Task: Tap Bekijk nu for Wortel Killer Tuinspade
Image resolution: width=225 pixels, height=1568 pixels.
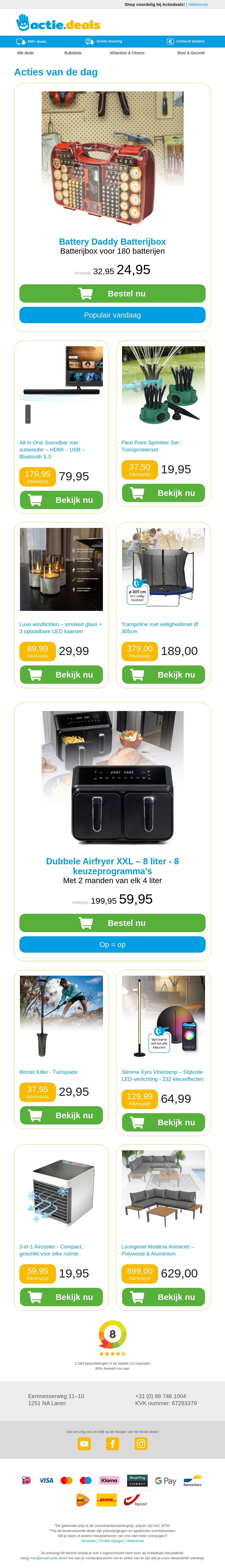Action: click(61, 1115)
